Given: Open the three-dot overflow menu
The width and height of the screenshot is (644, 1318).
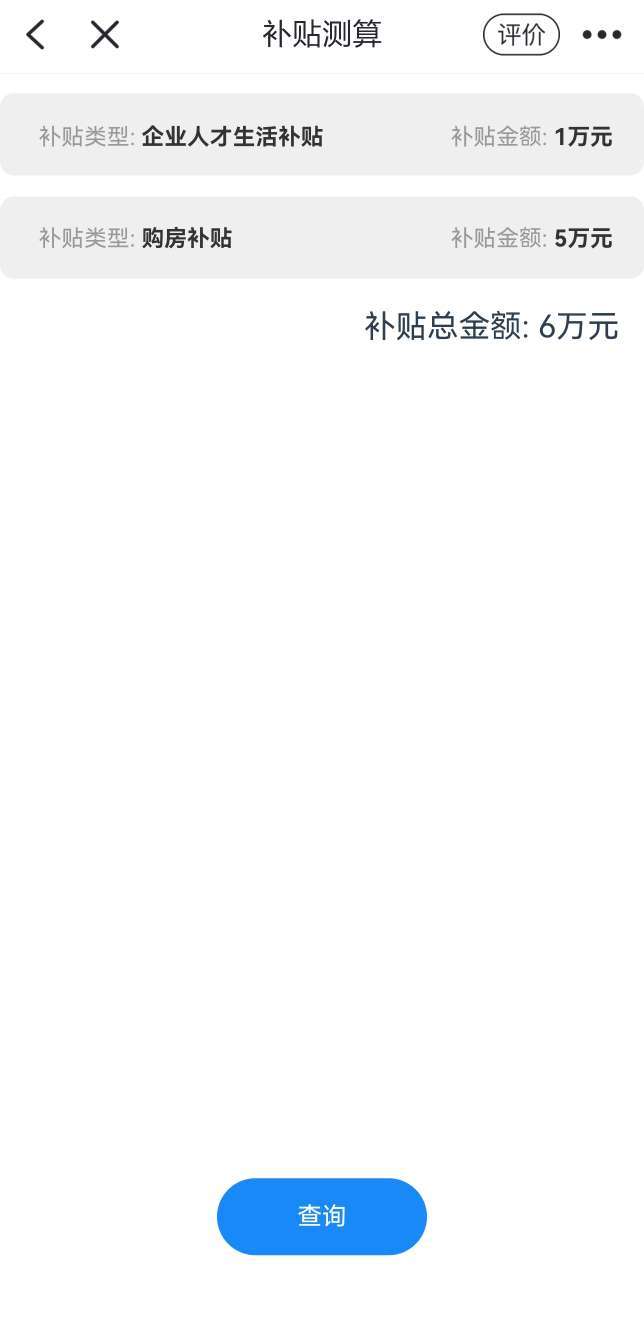Looking at the screenshot, I should pyautogui.click(x=602, y=35).
